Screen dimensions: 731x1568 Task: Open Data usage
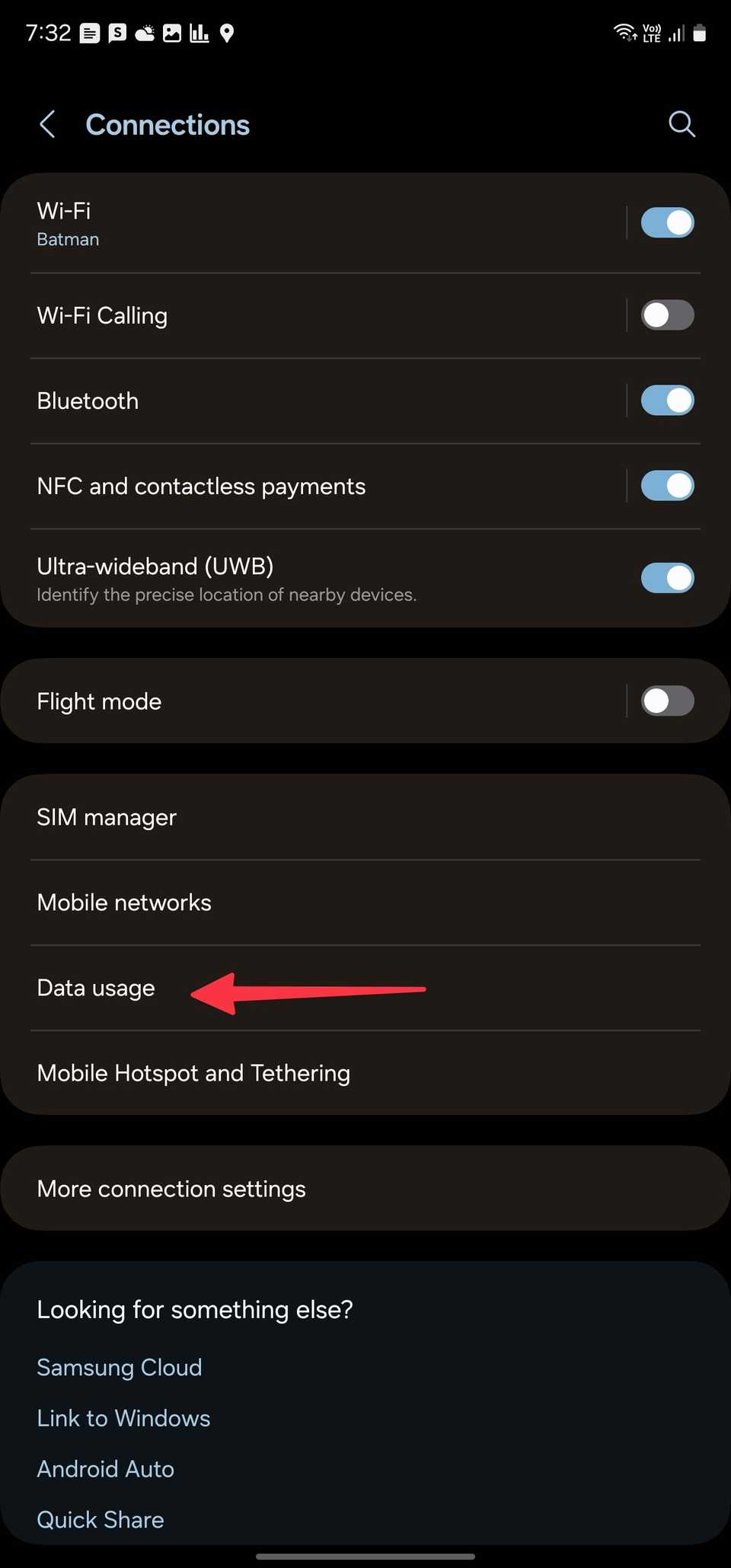[96, 988]
